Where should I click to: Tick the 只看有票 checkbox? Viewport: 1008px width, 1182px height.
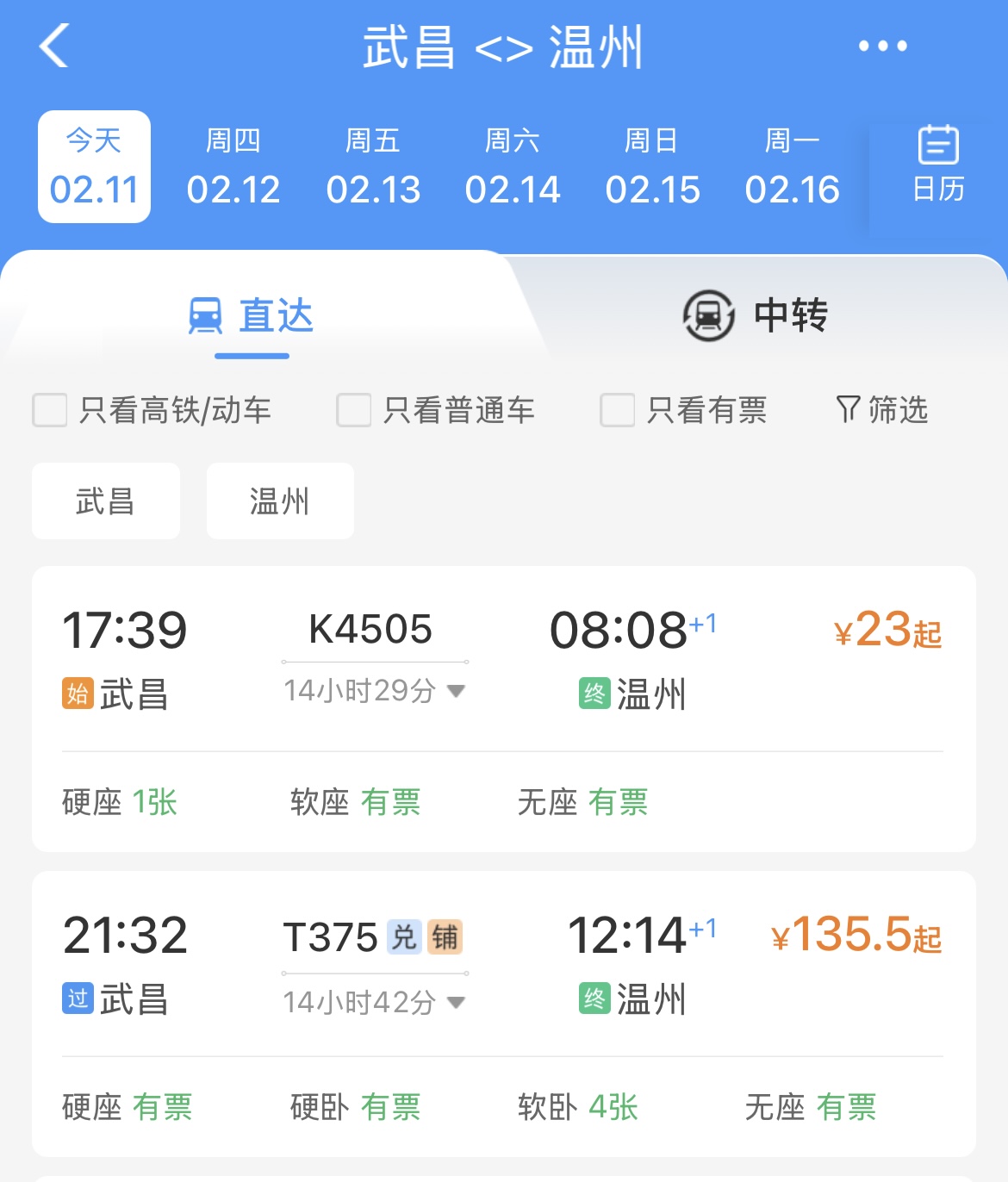point(618,410)
